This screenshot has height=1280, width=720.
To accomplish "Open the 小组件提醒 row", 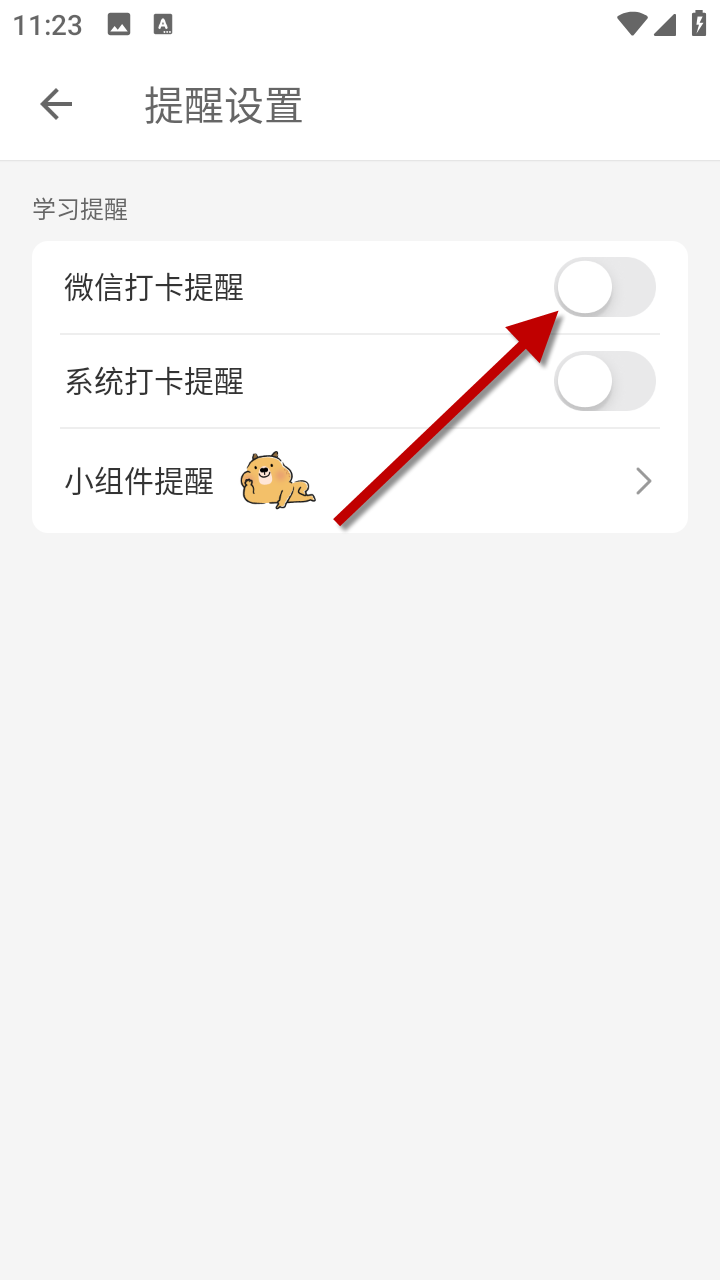I will tap(360, 482).
